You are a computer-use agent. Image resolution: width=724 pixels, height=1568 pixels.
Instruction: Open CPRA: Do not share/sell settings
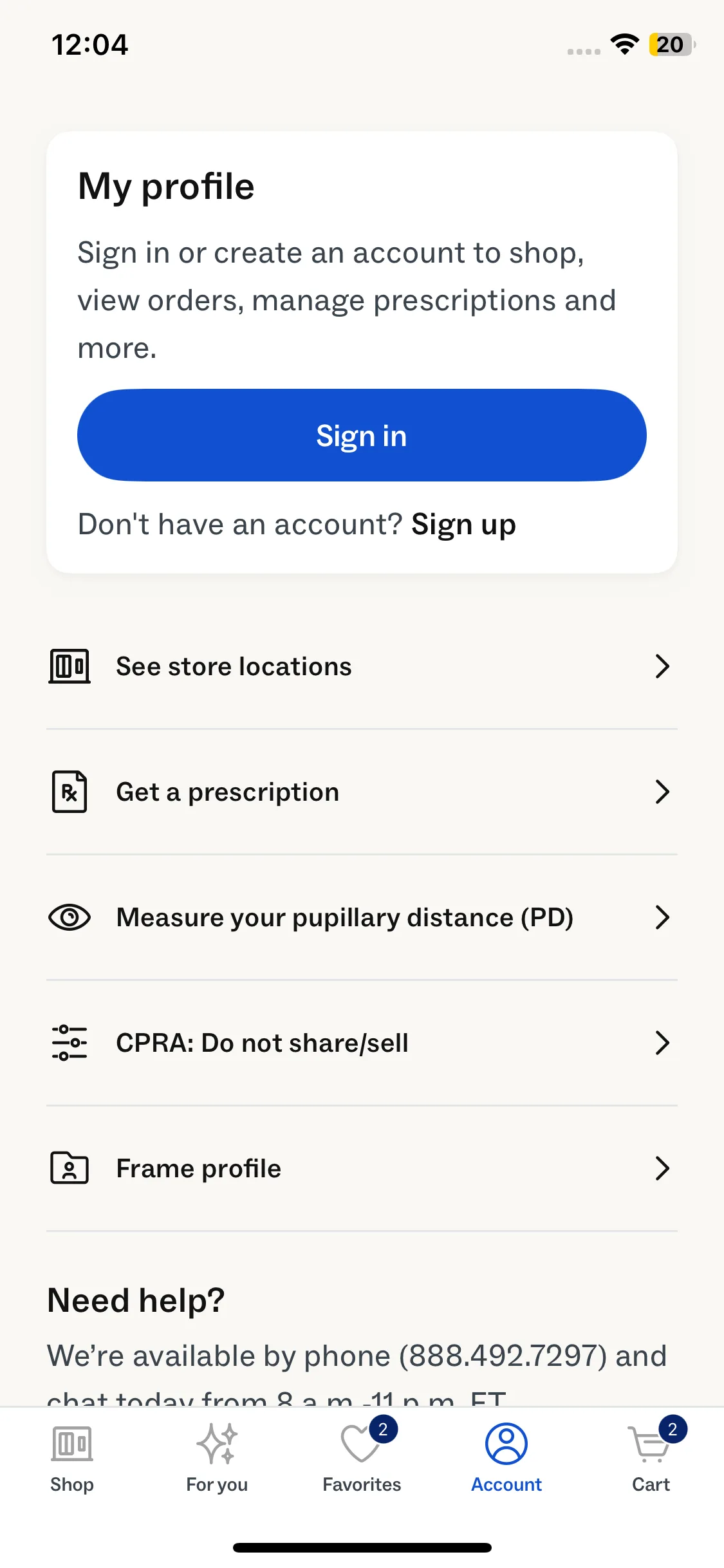point(362,1043)
